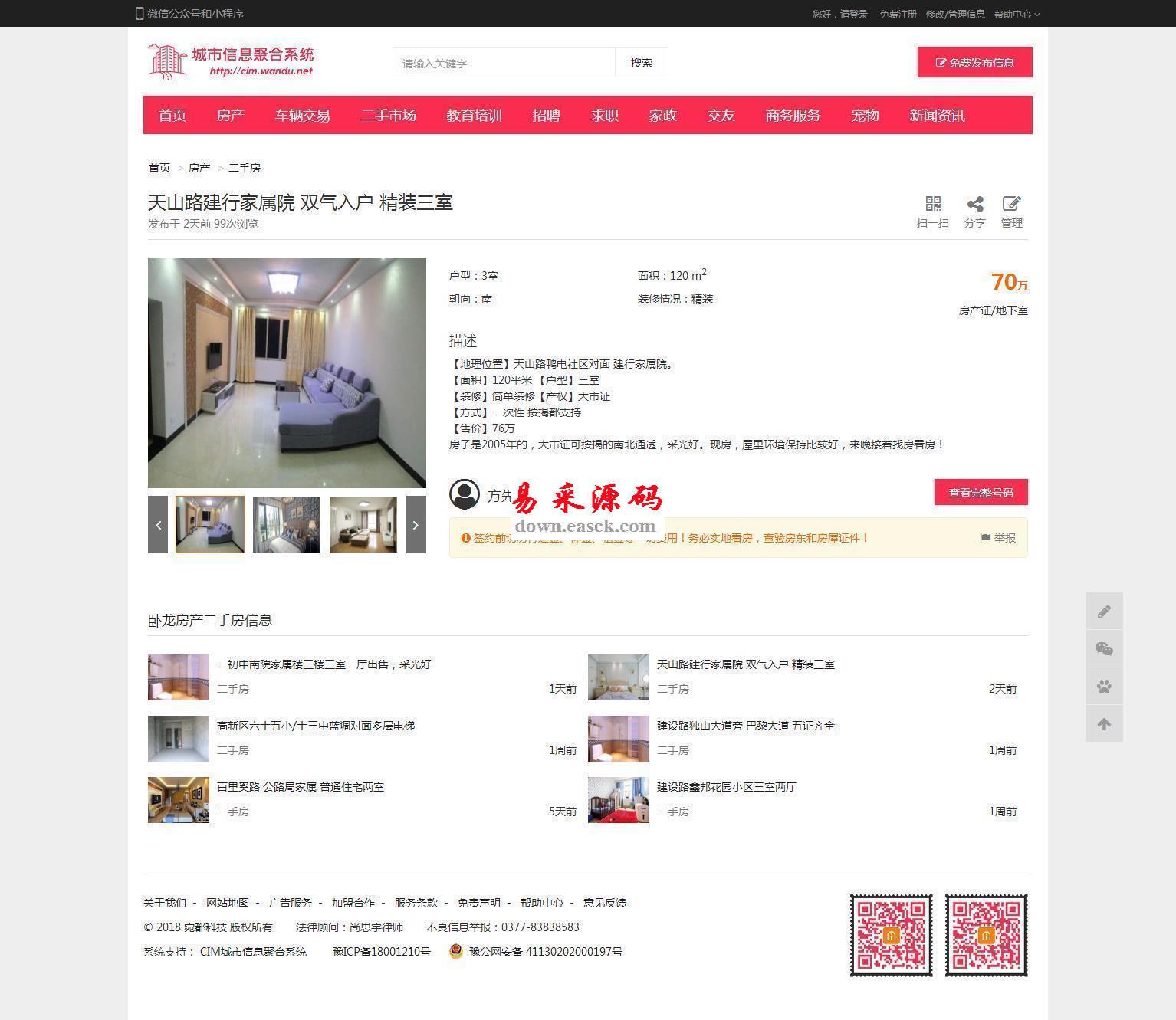Show previous photos with the gallery left arrow
Image resolution: width=1176 pixels, height=1020 pixels.
[x=158, y=525]
